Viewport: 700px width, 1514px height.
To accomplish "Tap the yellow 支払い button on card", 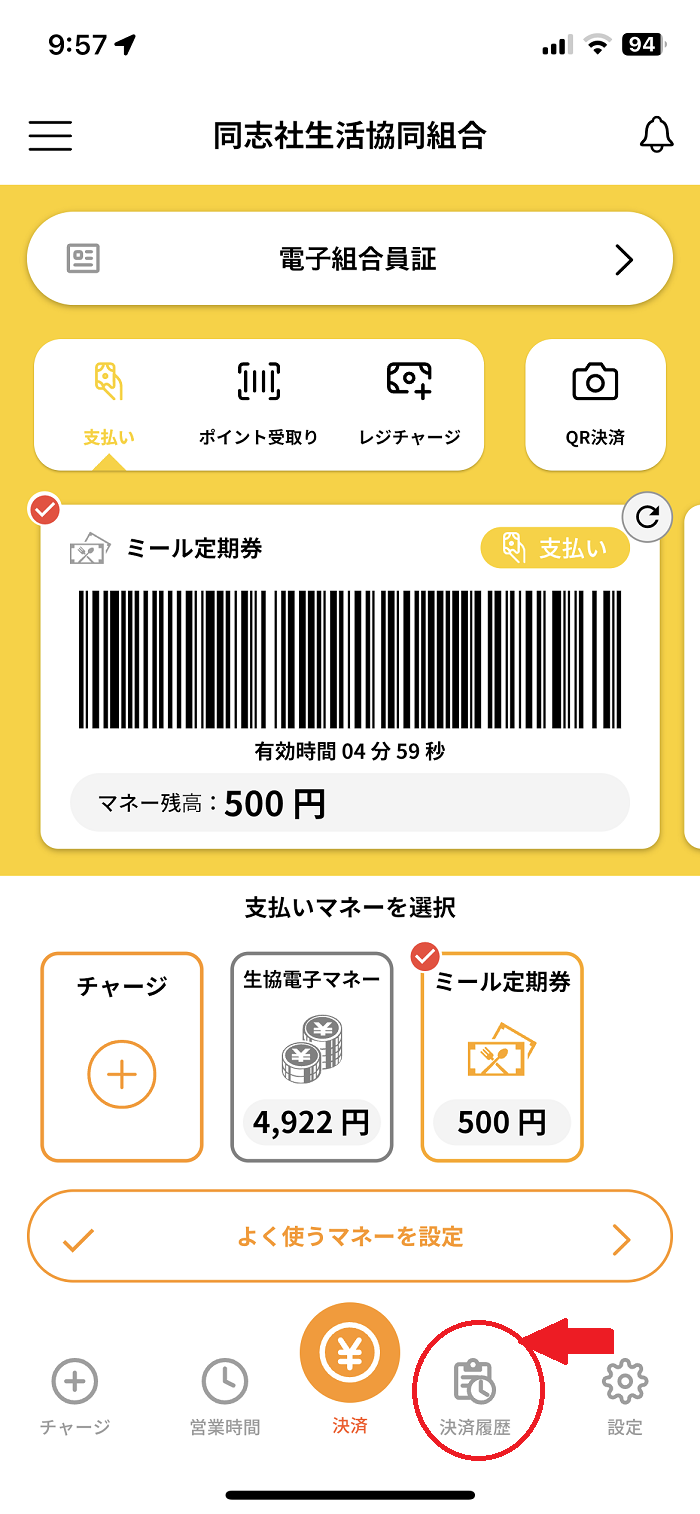I will pyautogui.click(x=555, y=548).
